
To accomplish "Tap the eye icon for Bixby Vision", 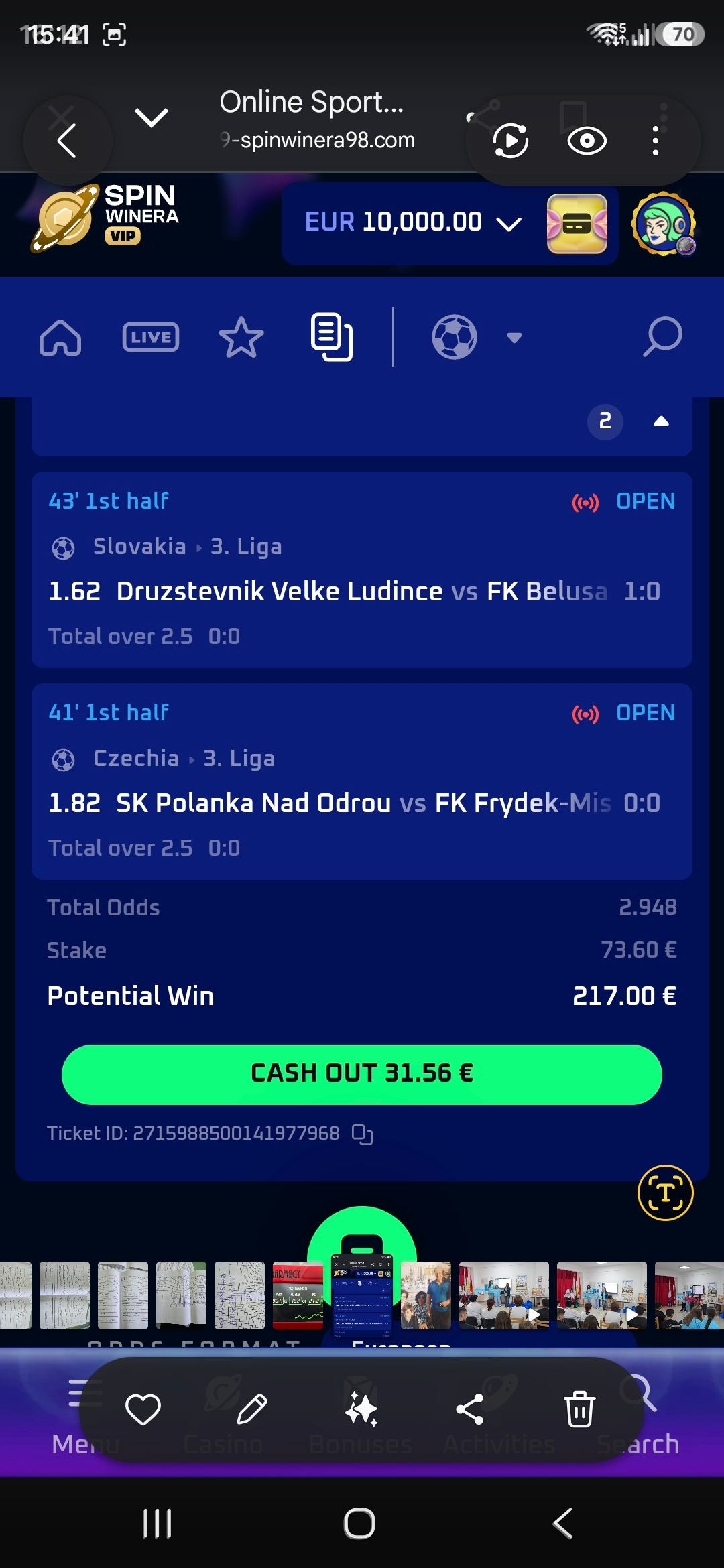I will tap(587, 141).
